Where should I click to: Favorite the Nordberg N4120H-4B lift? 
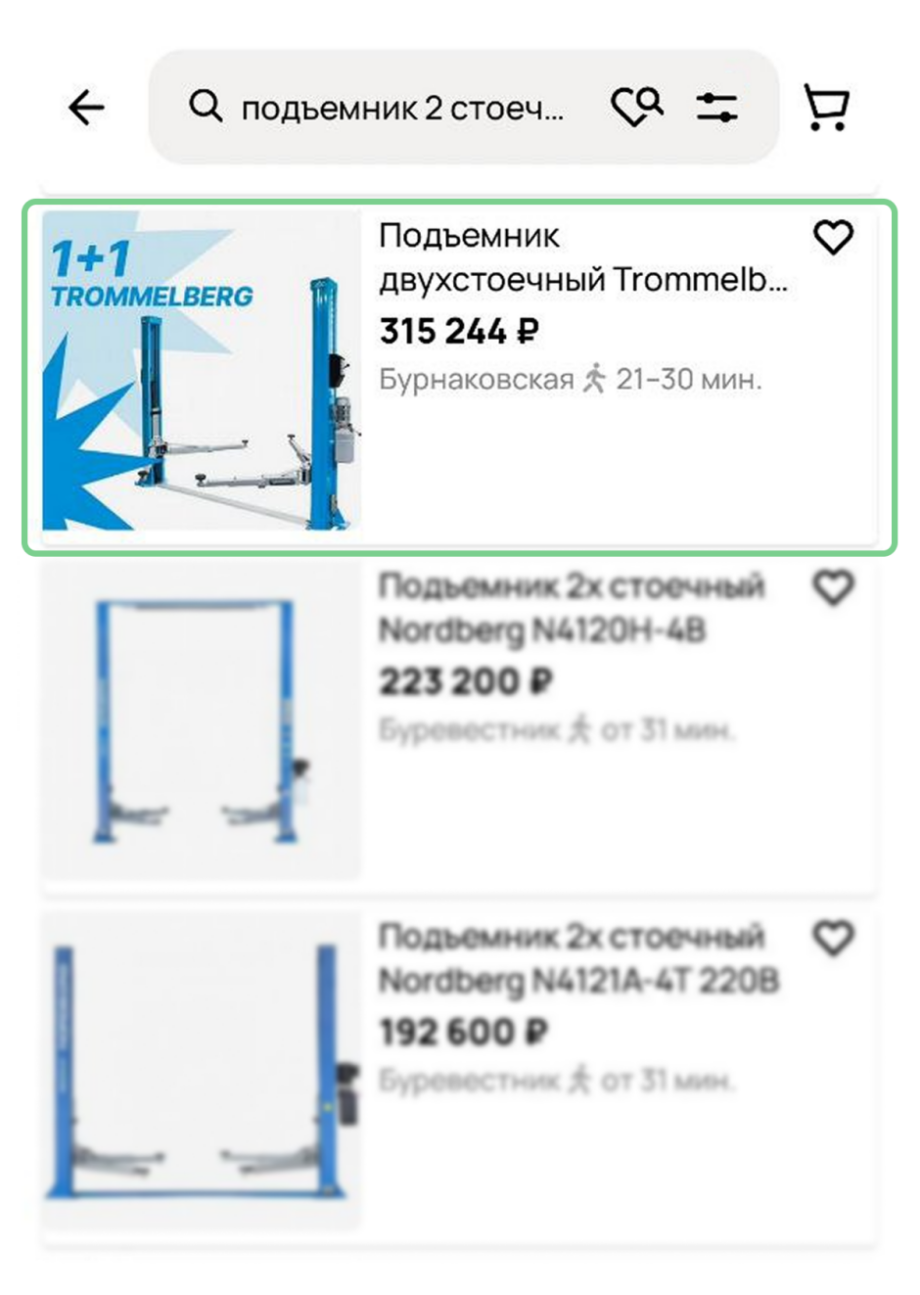832,588
